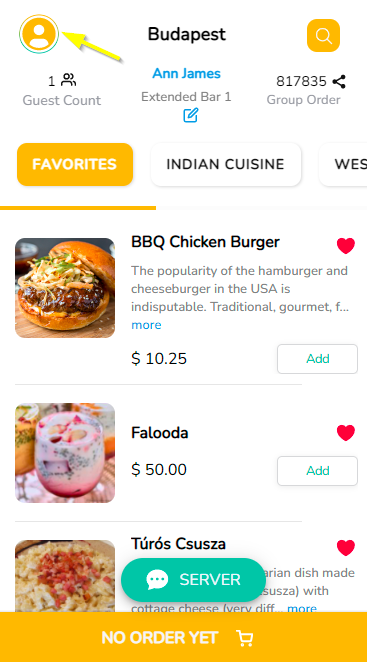This screenshot has height=662, width=367.
Task: Tap the Ann James name link
Action: click(x=186, y=73)
